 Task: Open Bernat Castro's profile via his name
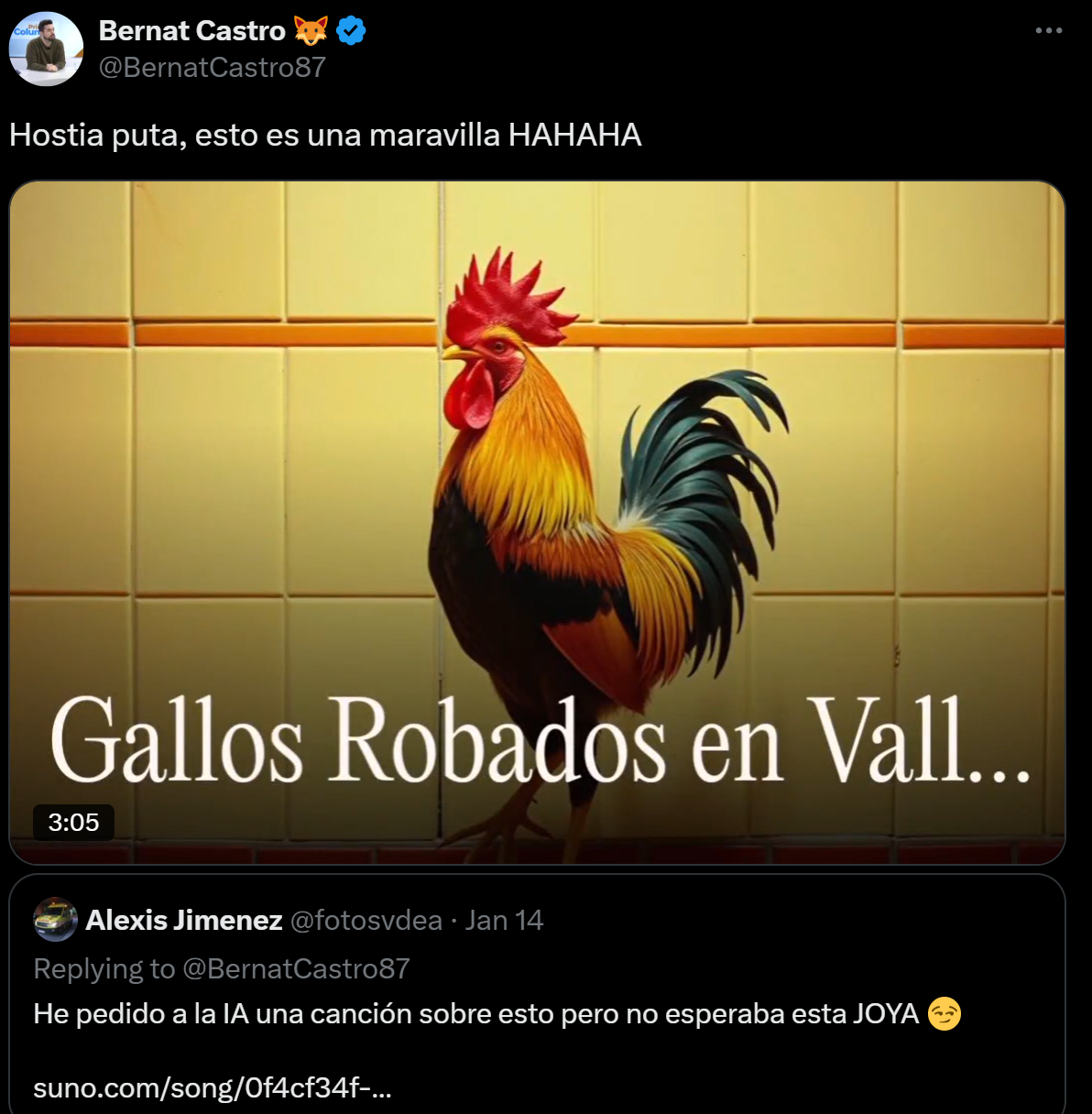(x=192, y=31)
